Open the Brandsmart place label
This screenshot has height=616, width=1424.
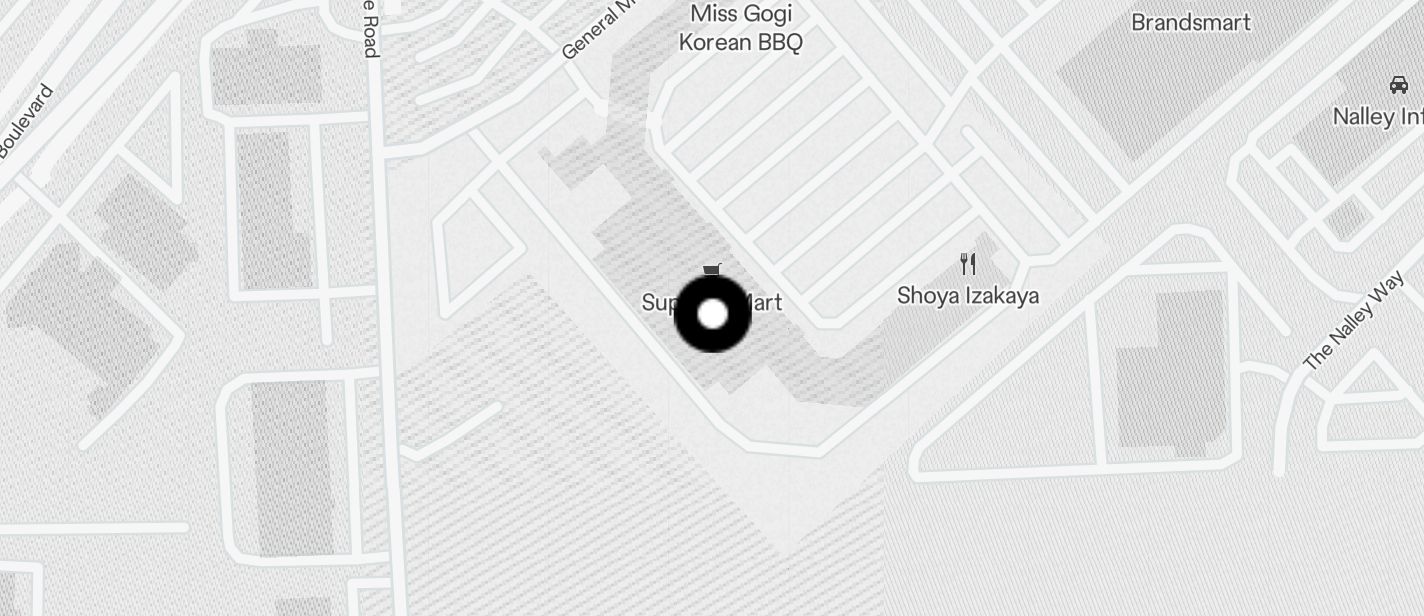click(x=1190, y=22)
